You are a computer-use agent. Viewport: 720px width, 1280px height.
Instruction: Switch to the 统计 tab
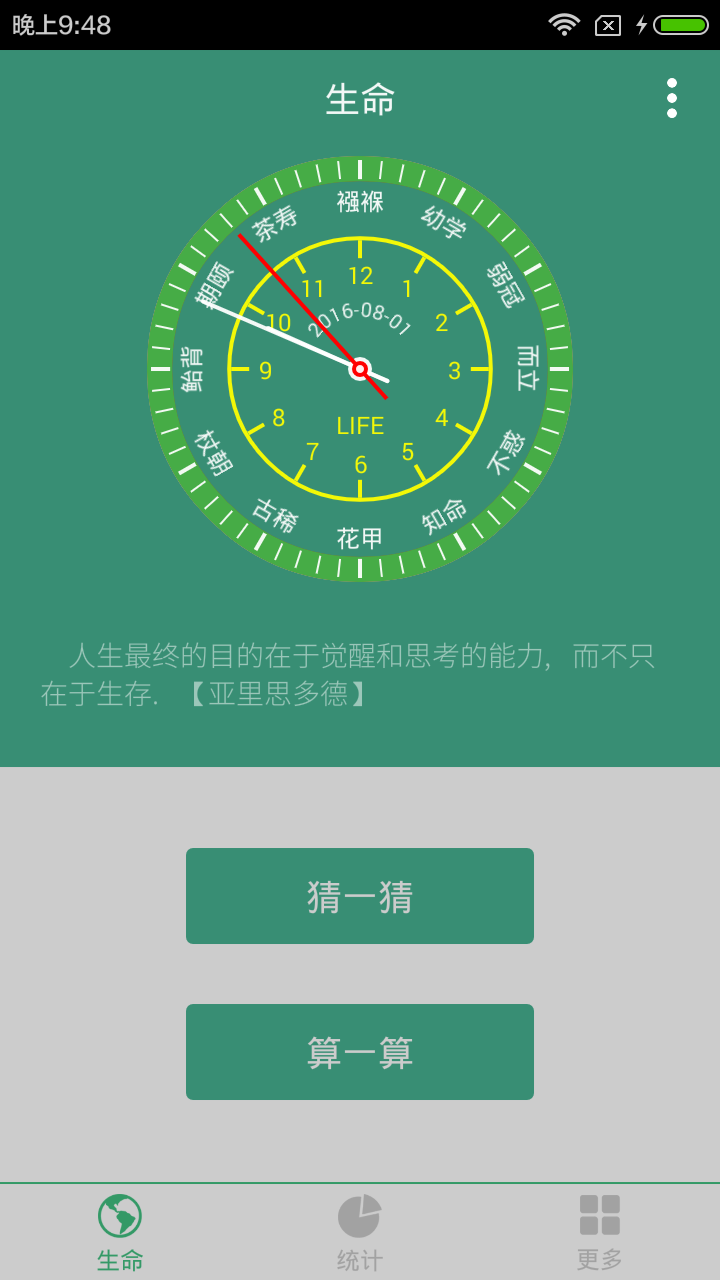pyautogui.click(x=360, y=1232)
